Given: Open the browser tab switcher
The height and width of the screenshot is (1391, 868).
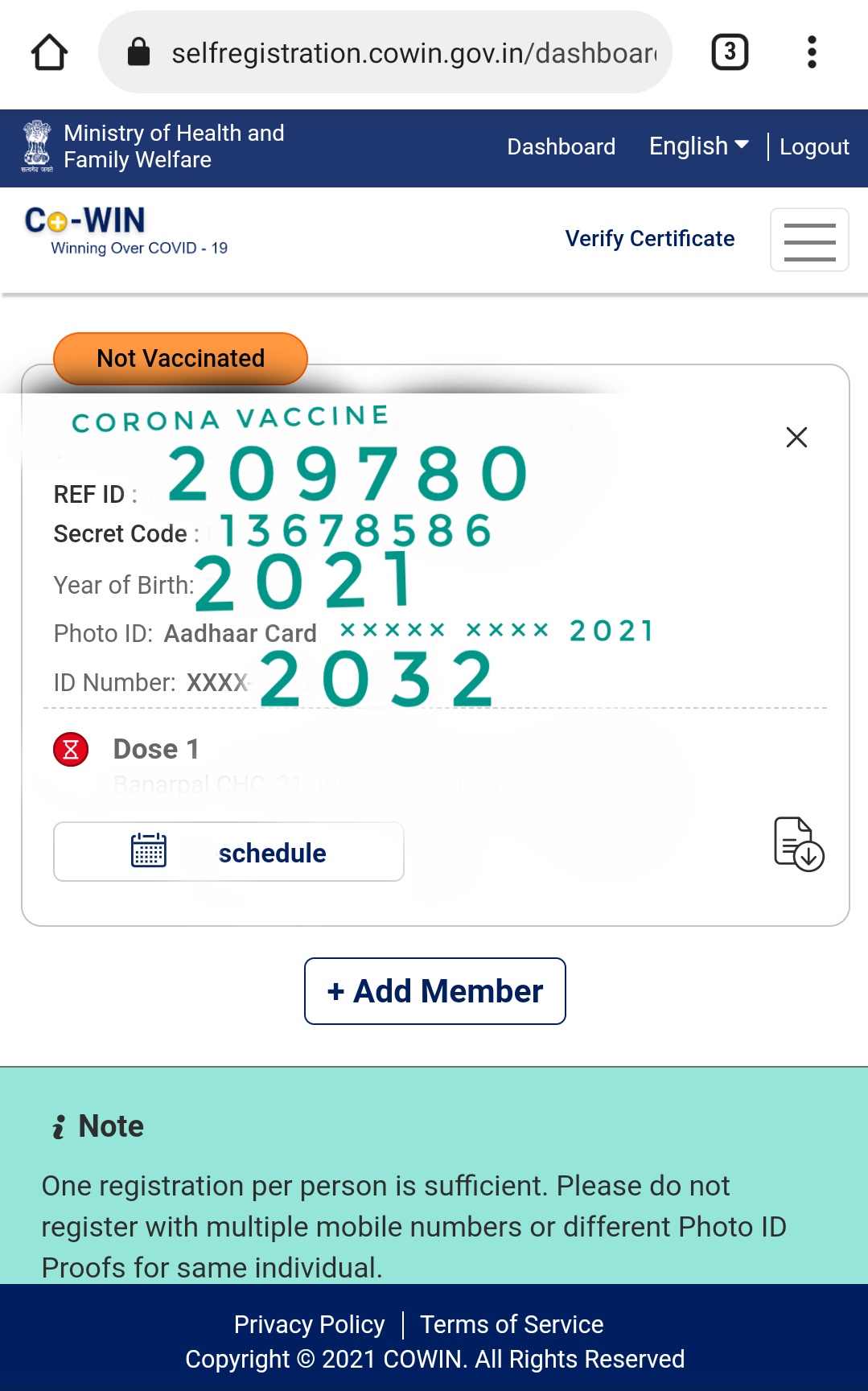Looking at the screenshot, I should click(x=730, y=52).
